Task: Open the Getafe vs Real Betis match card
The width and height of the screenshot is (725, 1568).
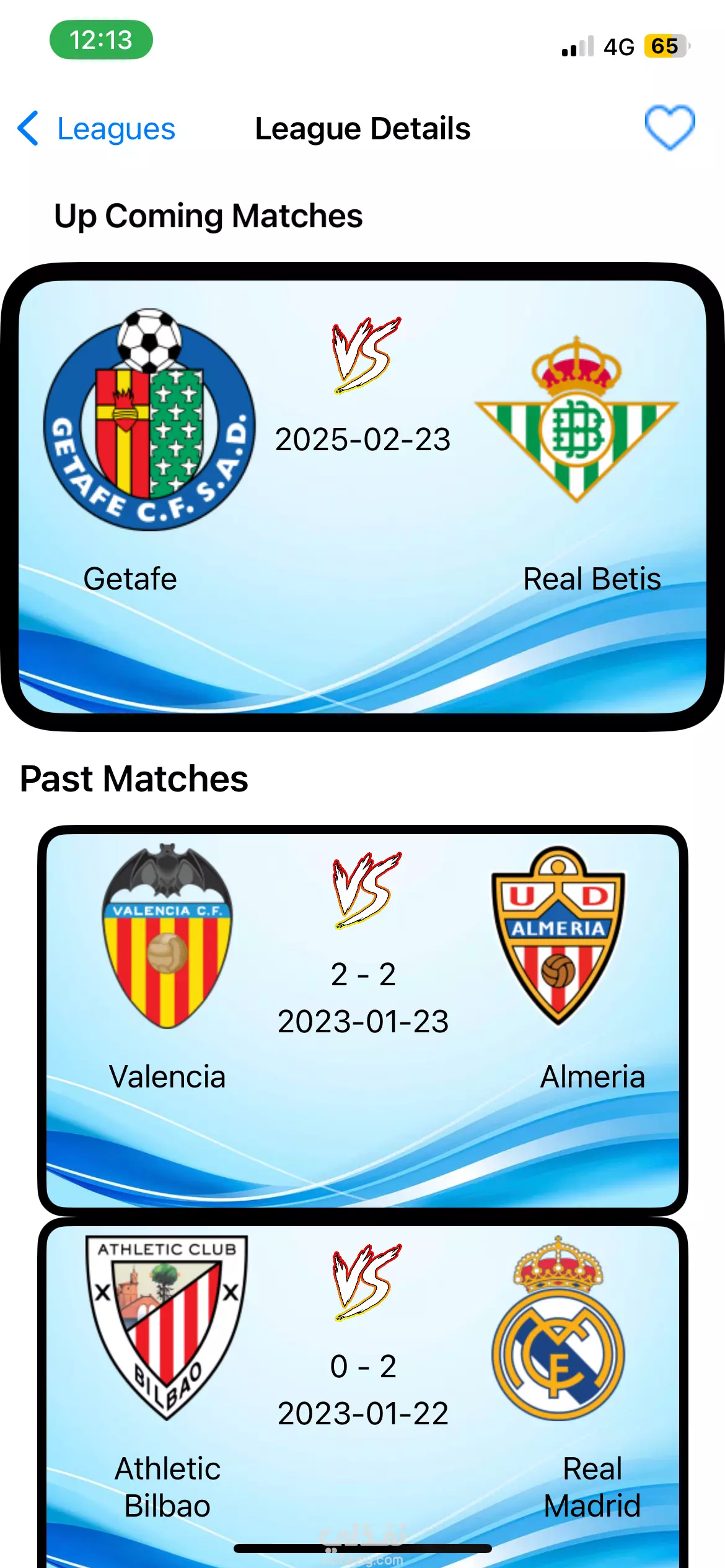Action: tap(362, 497)
